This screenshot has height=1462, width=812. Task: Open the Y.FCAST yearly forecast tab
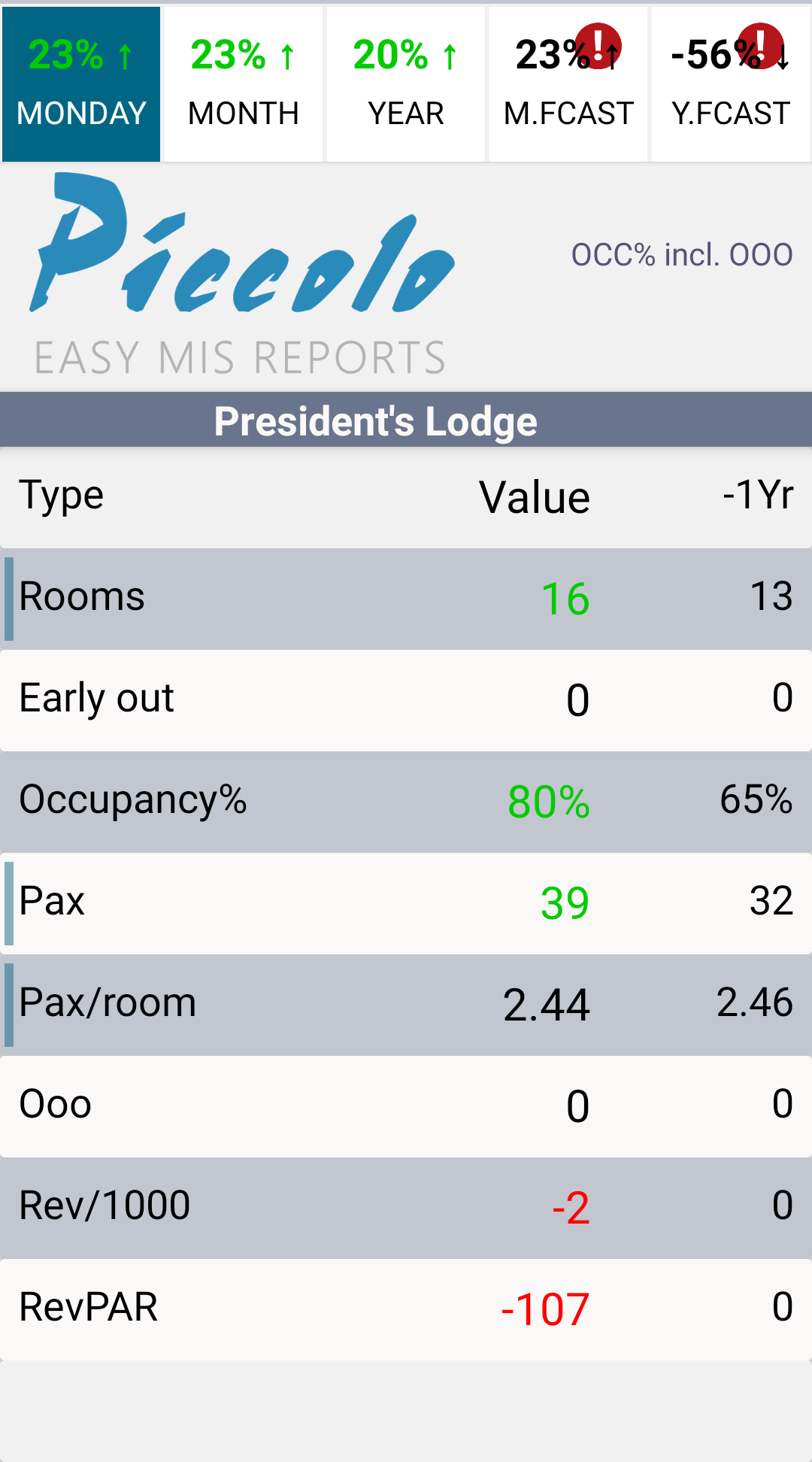click(731, 84)
